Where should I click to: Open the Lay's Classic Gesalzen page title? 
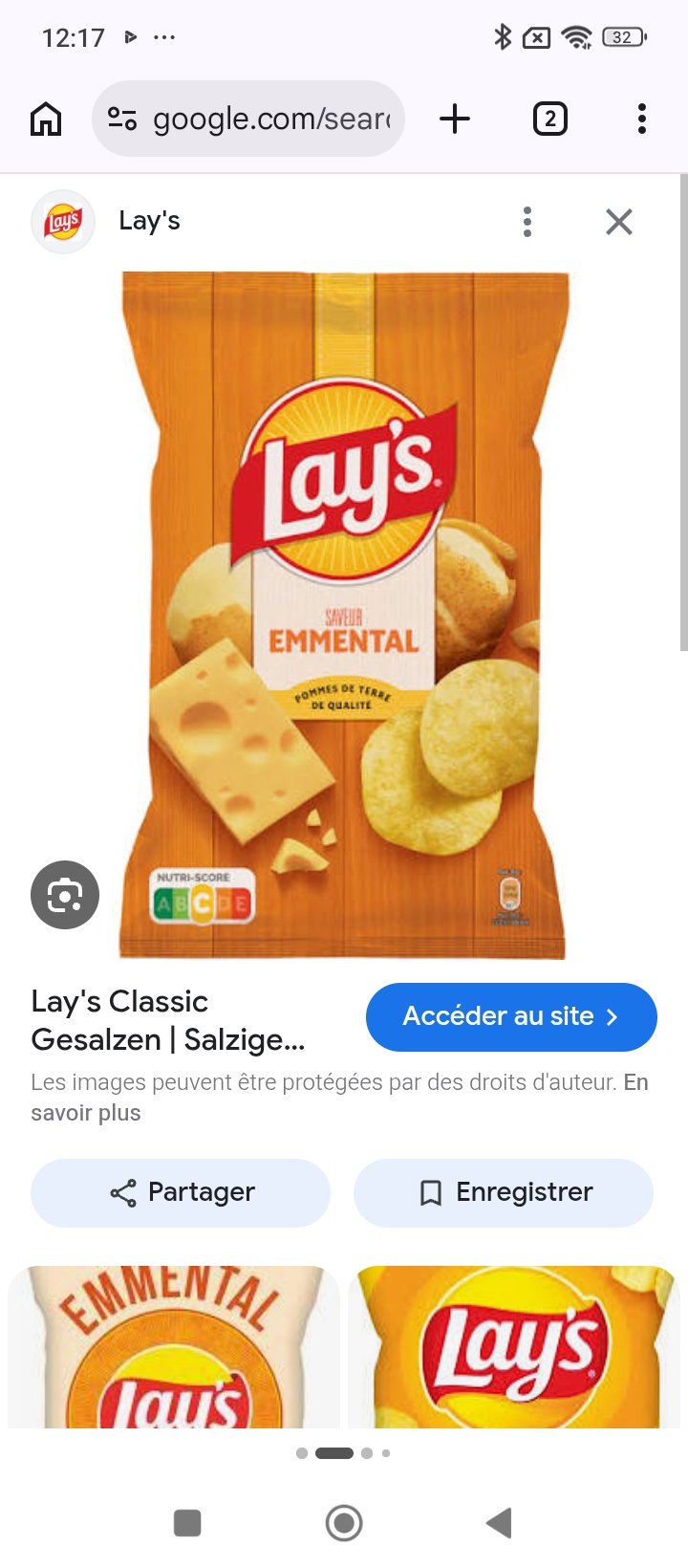pyautogui.click(x=168, y=1020)
